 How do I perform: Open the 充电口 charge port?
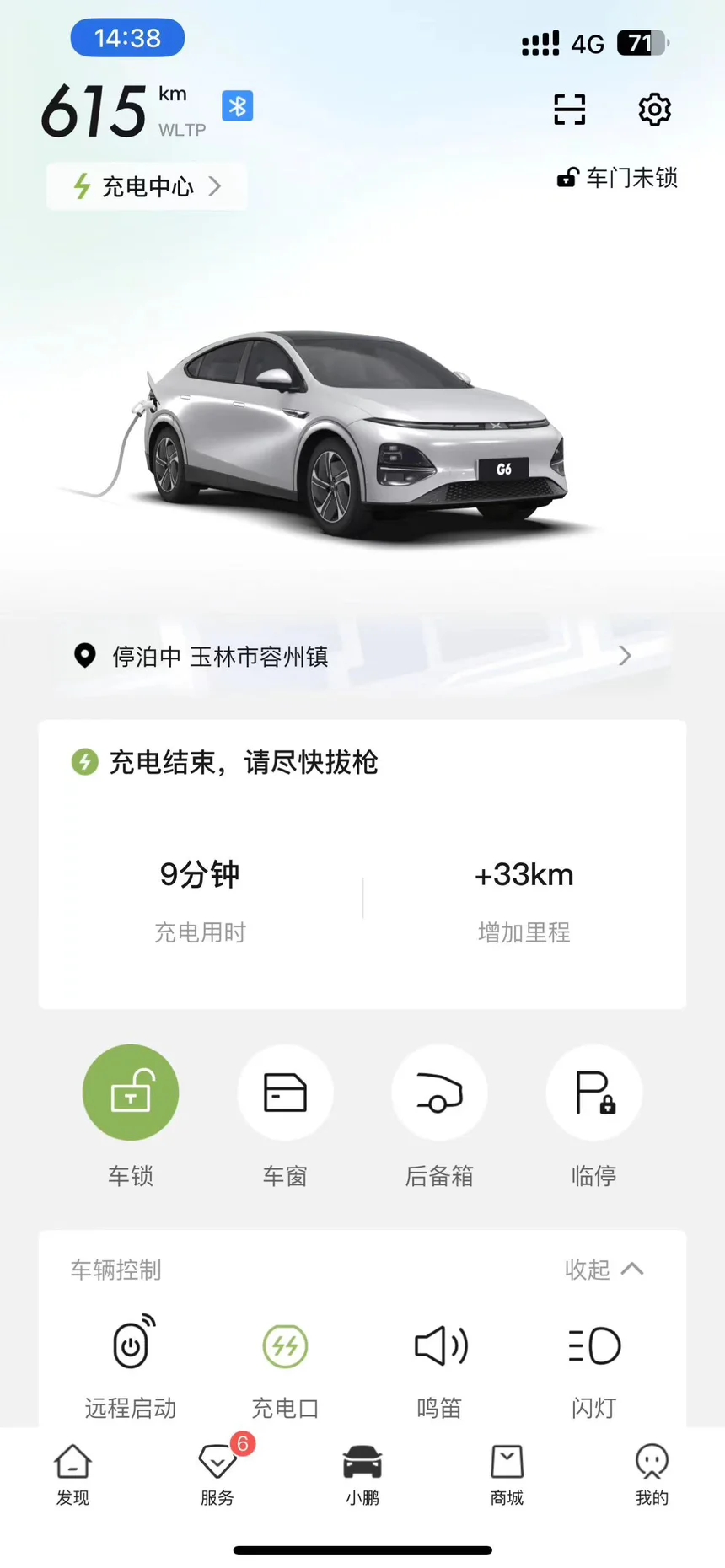(285, 1346)
